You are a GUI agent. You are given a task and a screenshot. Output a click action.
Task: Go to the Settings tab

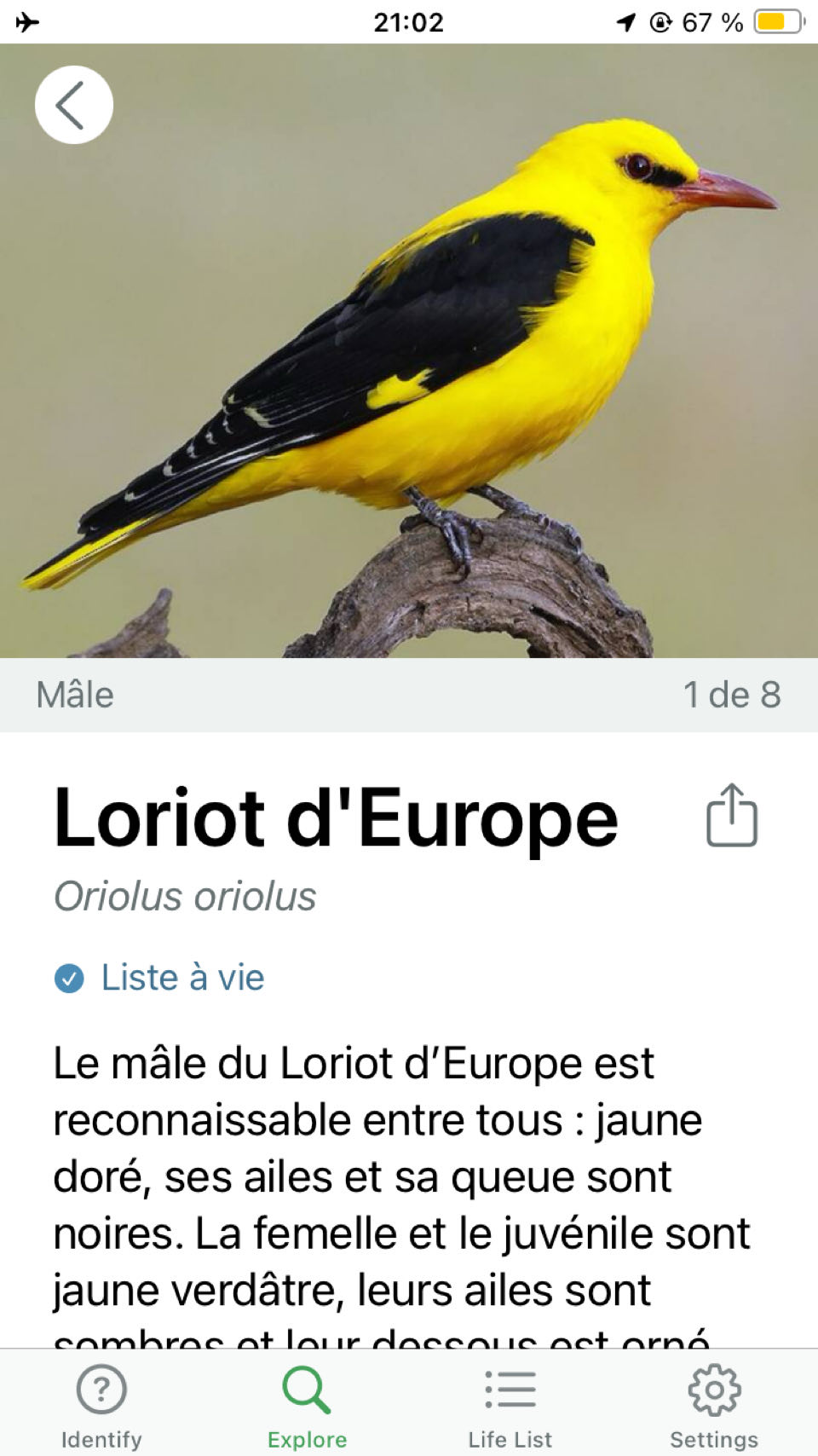(714, 1405)
